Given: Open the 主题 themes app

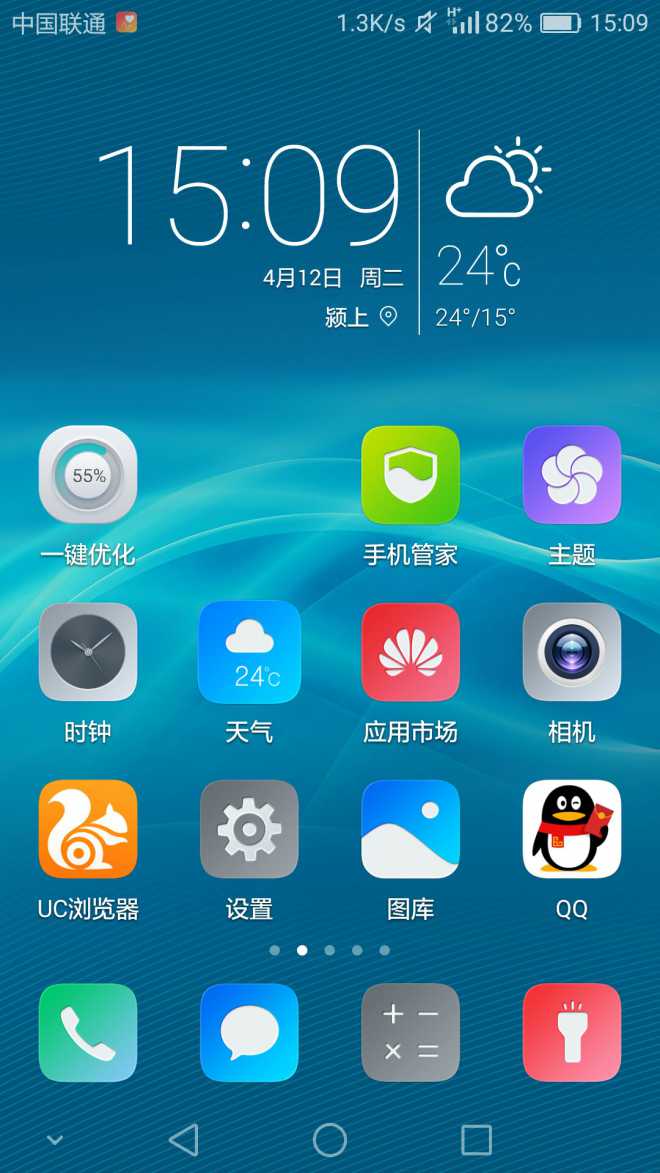Looking at the screenshot, I should click(571, 475).
